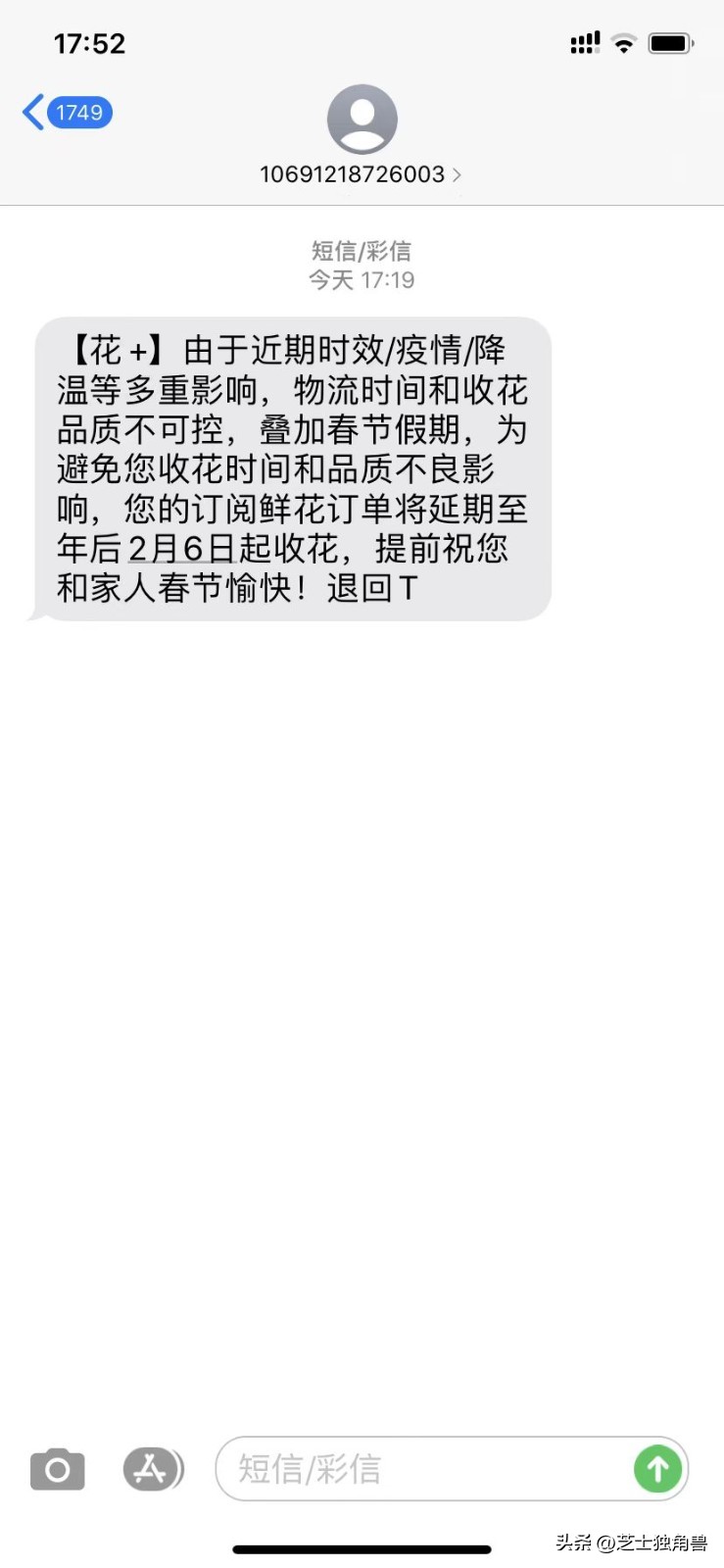Open contact details via chevron next to 10691218726003

[x=457, y=174]
